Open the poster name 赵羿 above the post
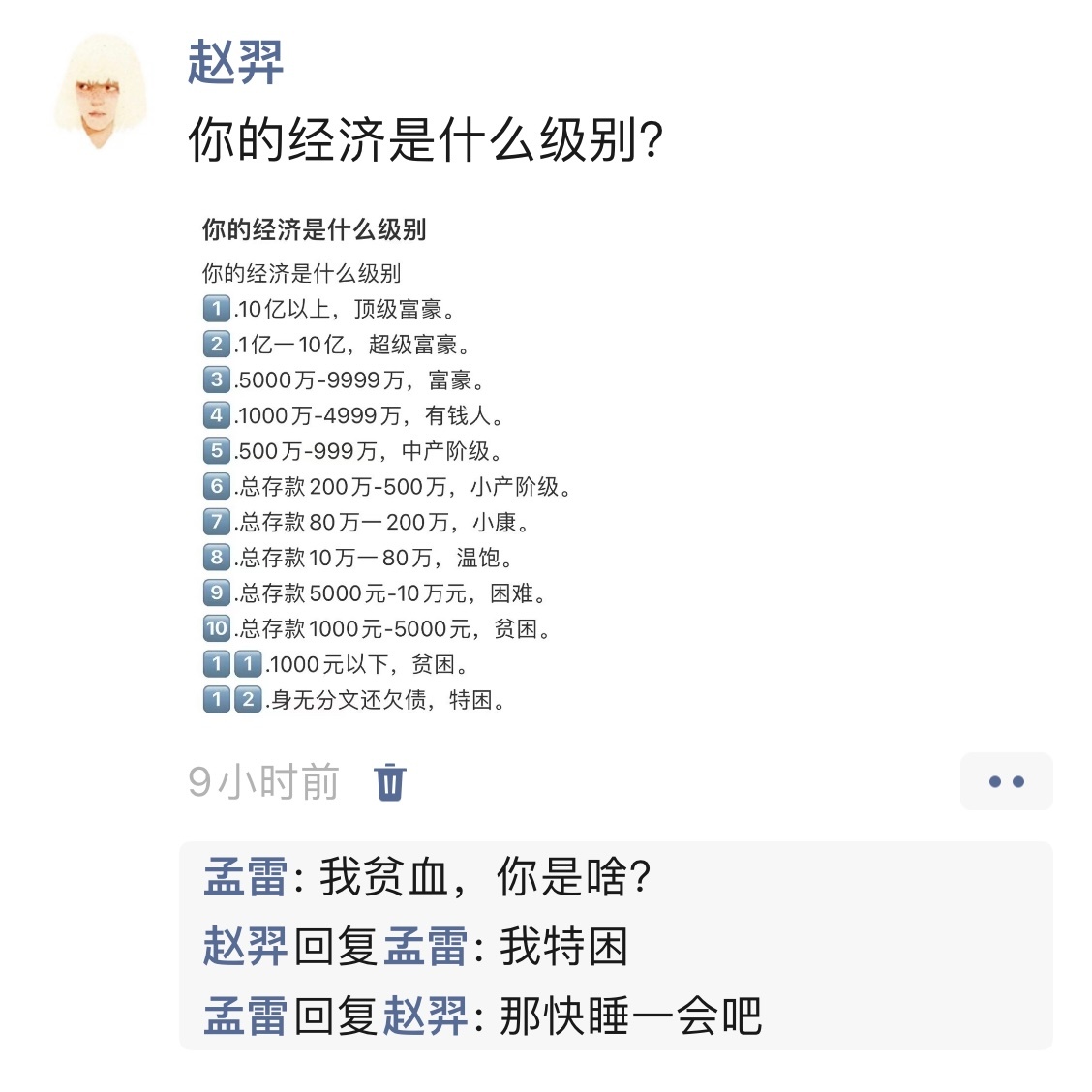 pyautogui.click(x=235, y=64)
